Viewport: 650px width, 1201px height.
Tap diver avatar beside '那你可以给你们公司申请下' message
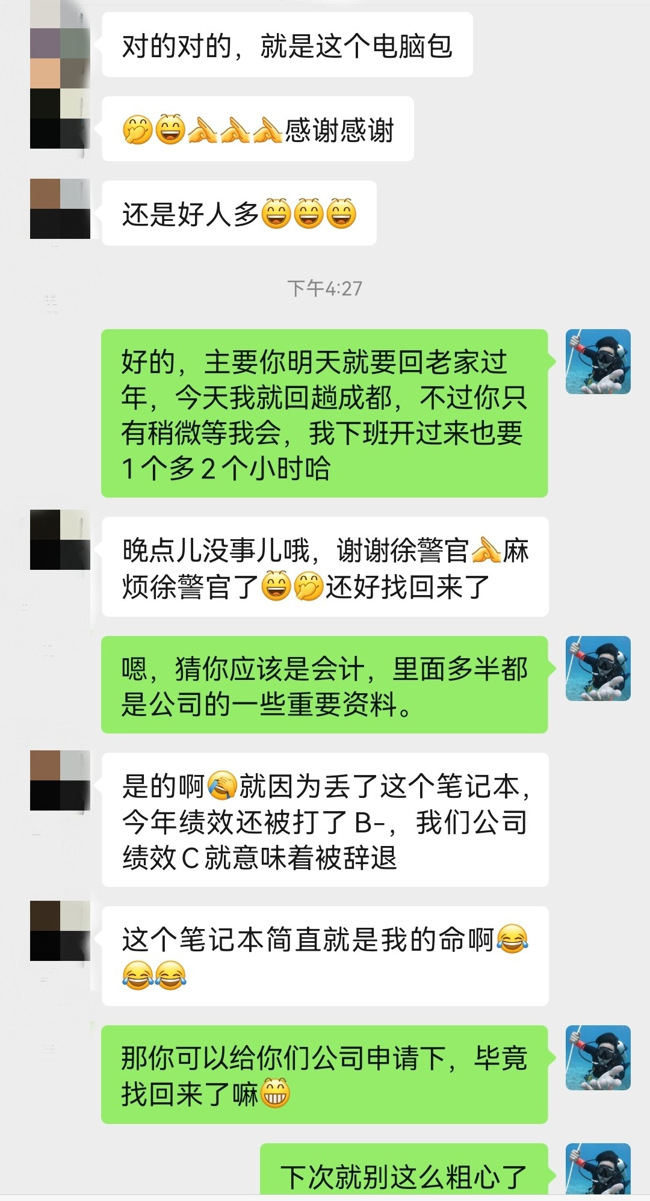(598, 1057)
